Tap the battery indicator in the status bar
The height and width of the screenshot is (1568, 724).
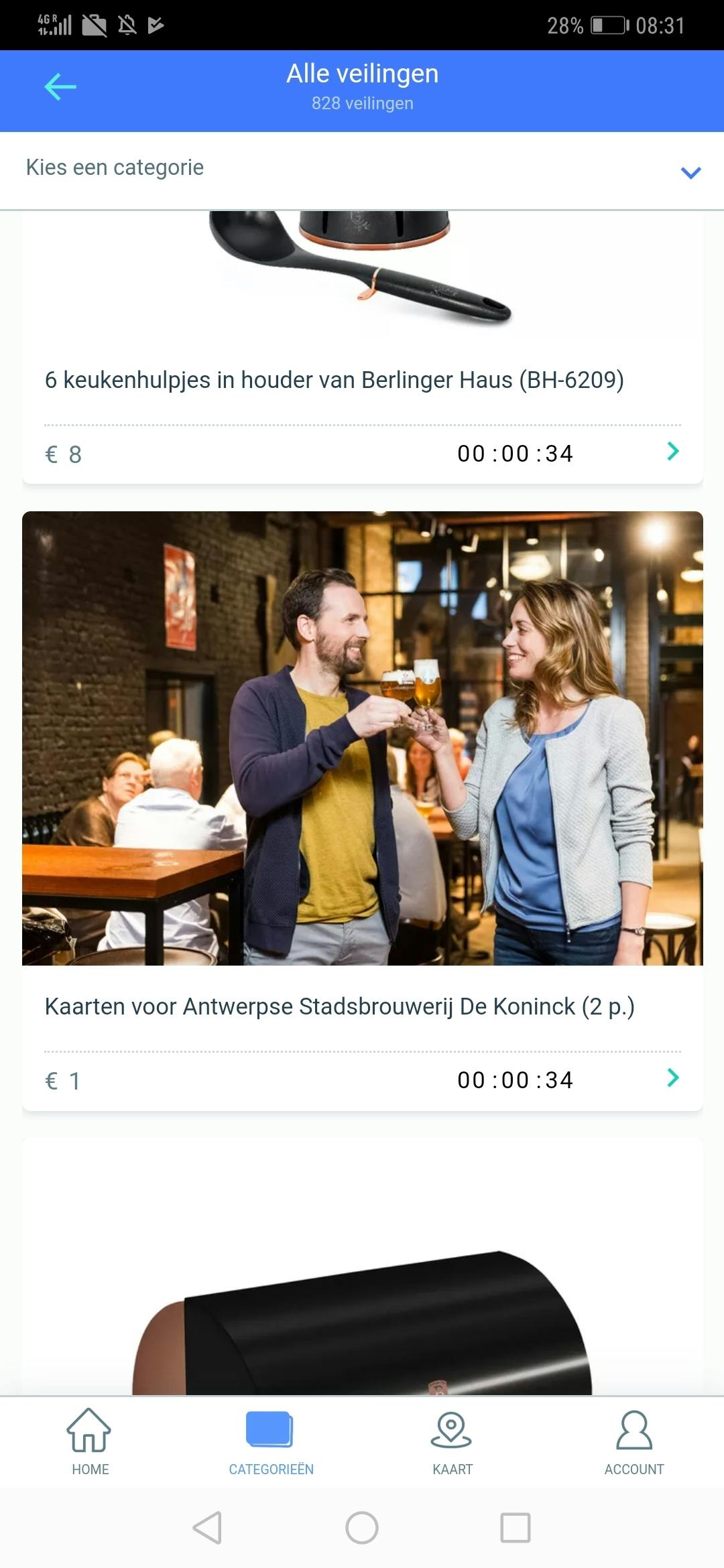[x=607, y=25]
